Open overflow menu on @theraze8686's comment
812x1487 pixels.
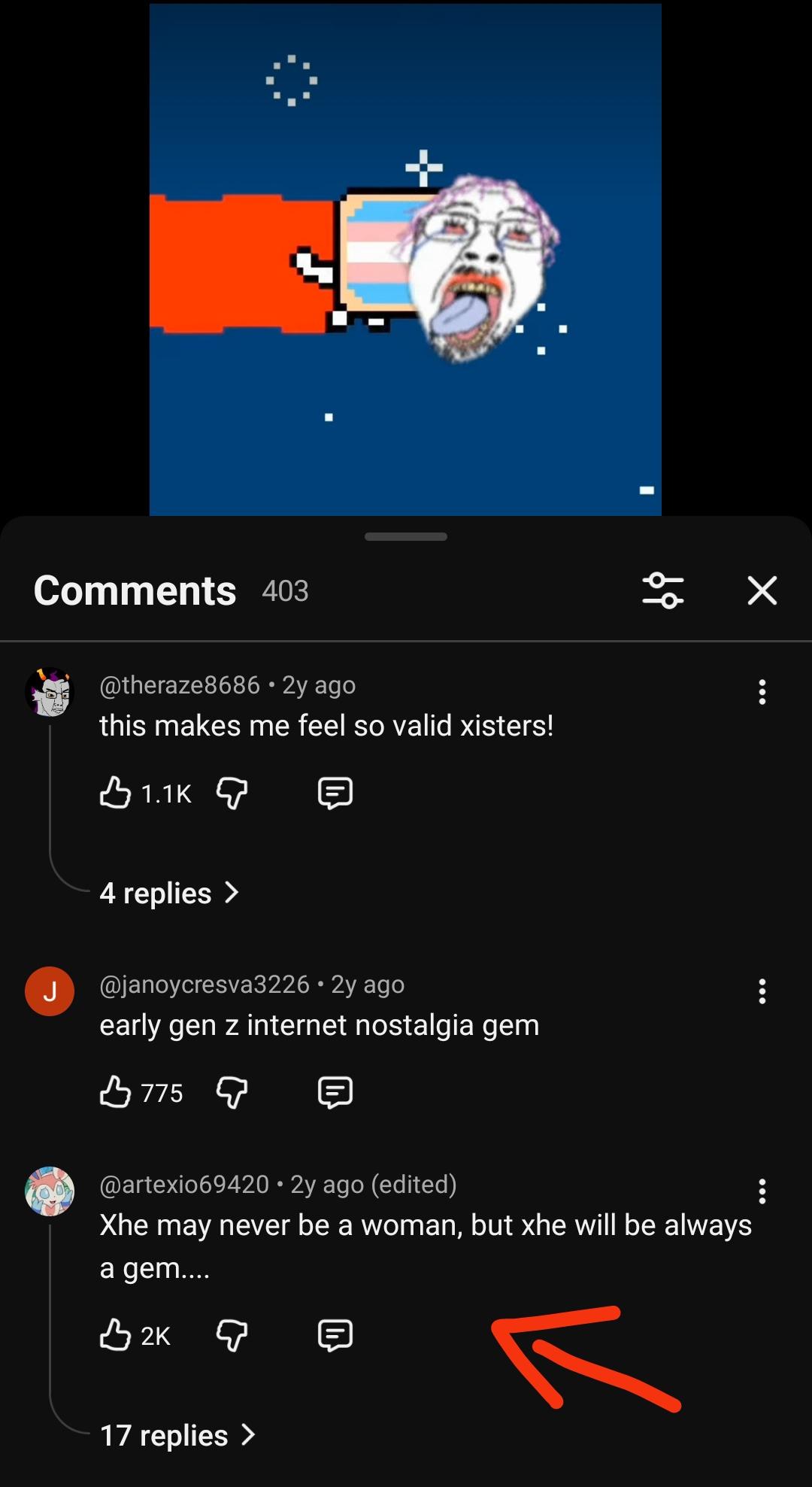(x=762, y=692)
